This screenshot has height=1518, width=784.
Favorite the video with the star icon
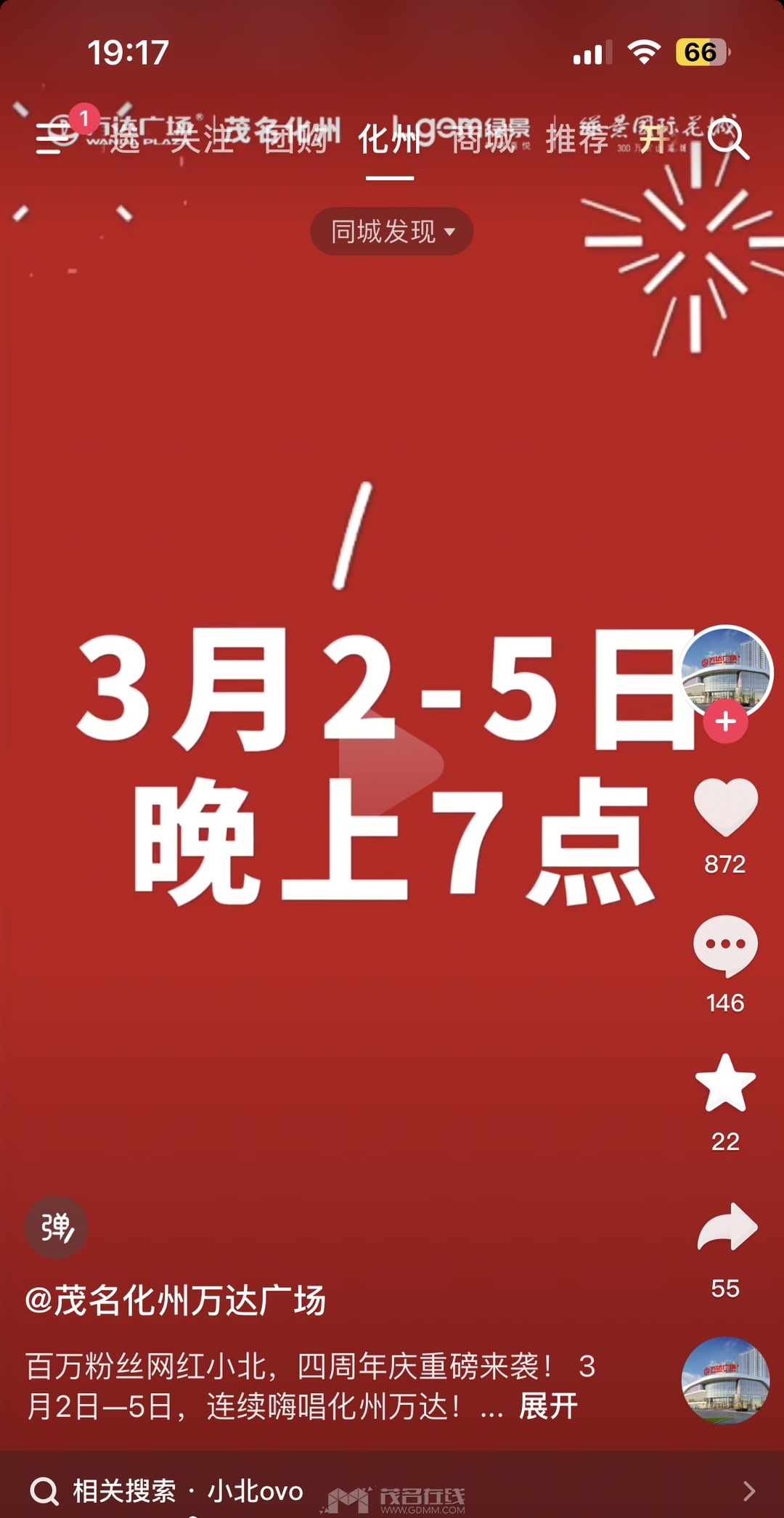point(725,1084)
